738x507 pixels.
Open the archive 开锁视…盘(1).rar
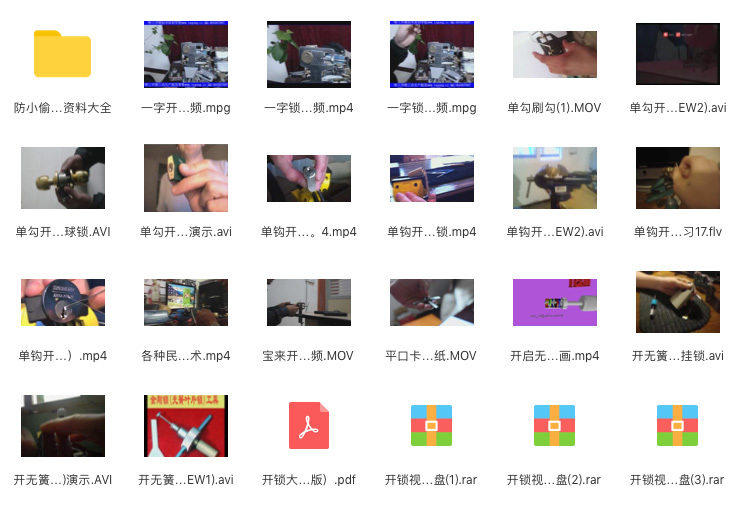pos(431,427)
